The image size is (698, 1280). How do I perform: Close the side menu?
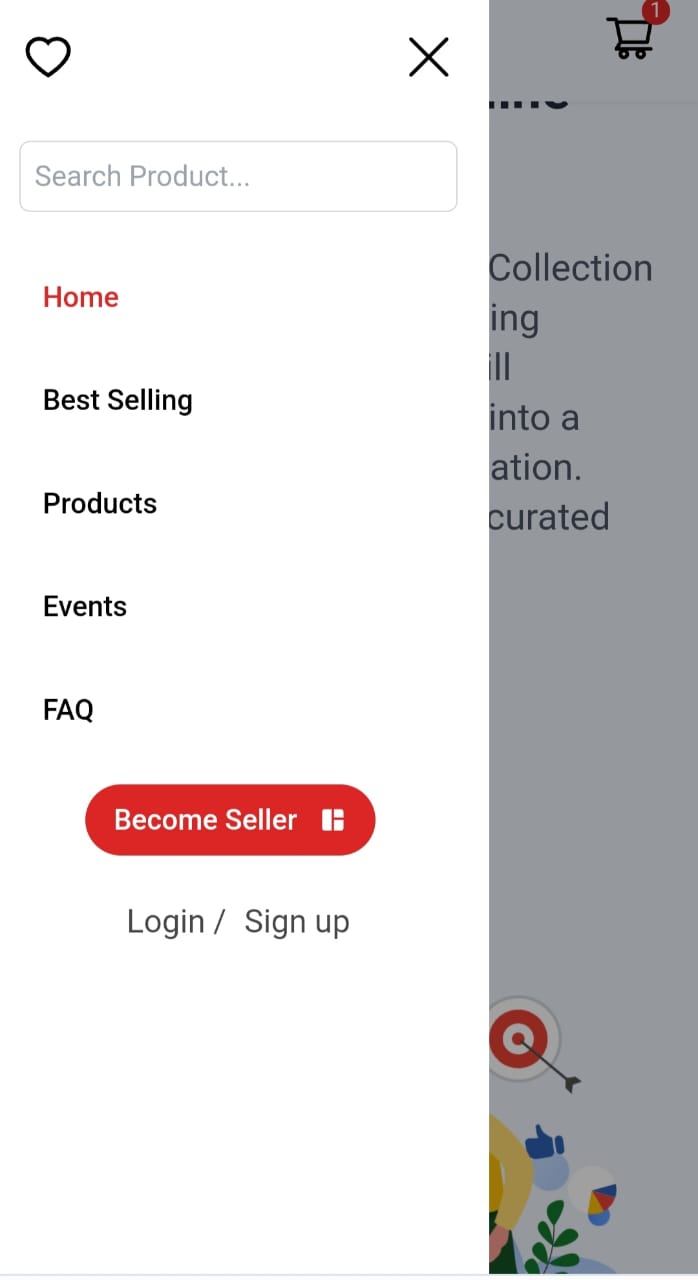tap(428, 57)
